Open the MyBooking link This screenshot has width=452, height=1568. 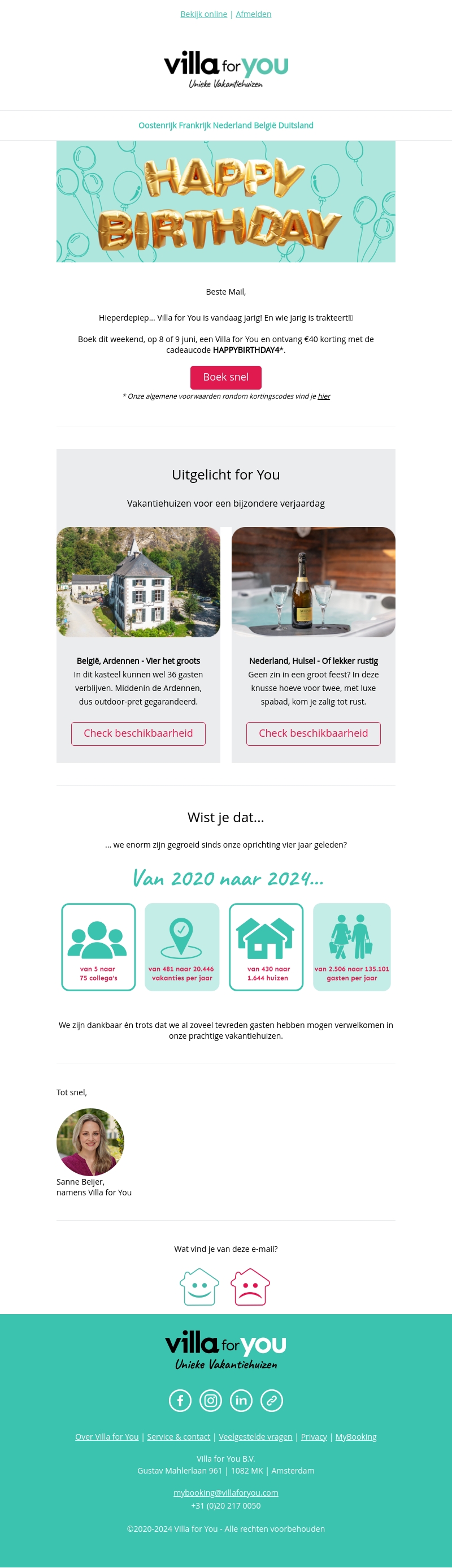(356, 1436)
